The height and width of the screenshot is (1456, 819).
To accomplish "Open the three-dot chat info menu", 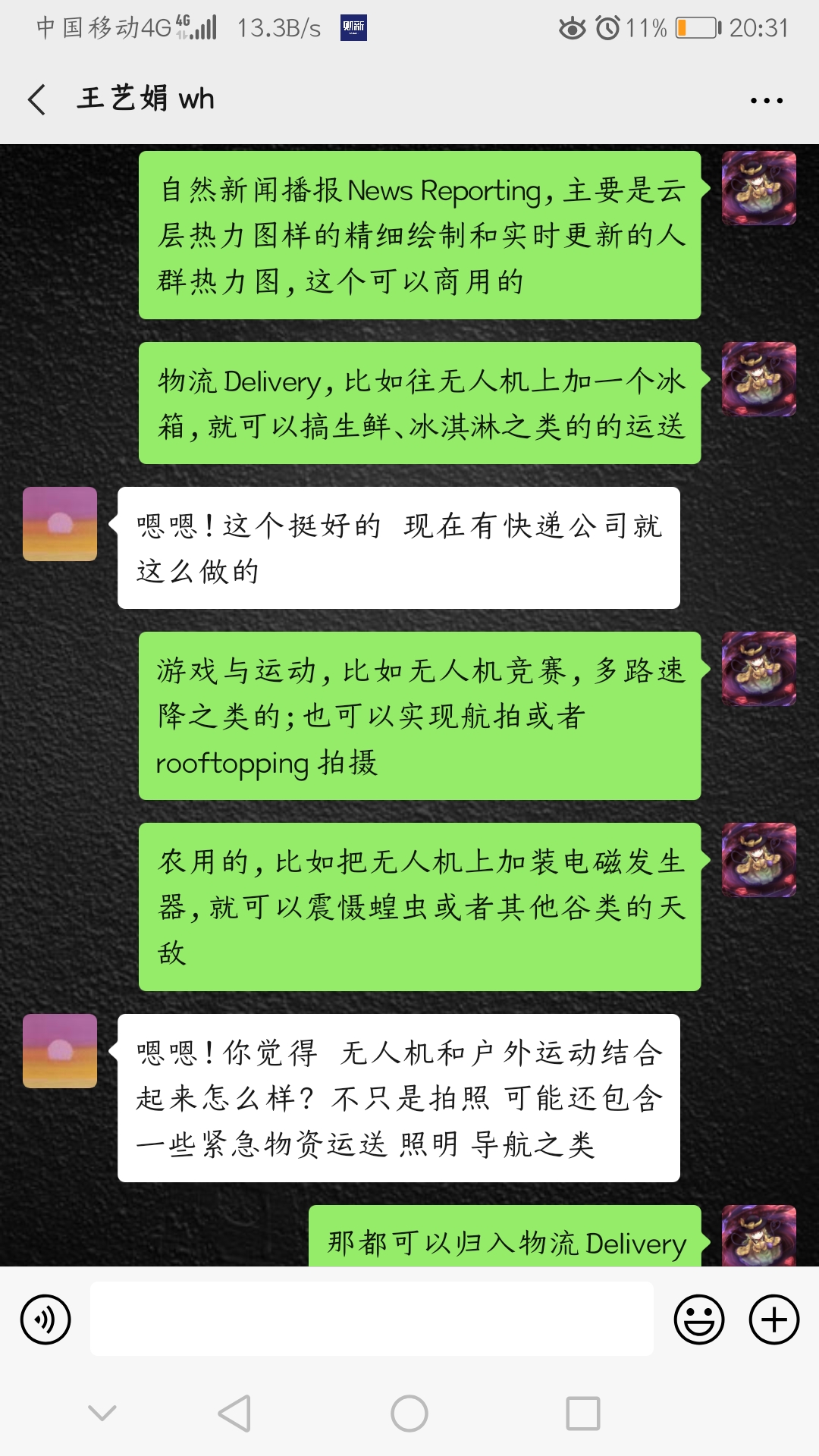I will pyautogui.click(x=766, y=100).
